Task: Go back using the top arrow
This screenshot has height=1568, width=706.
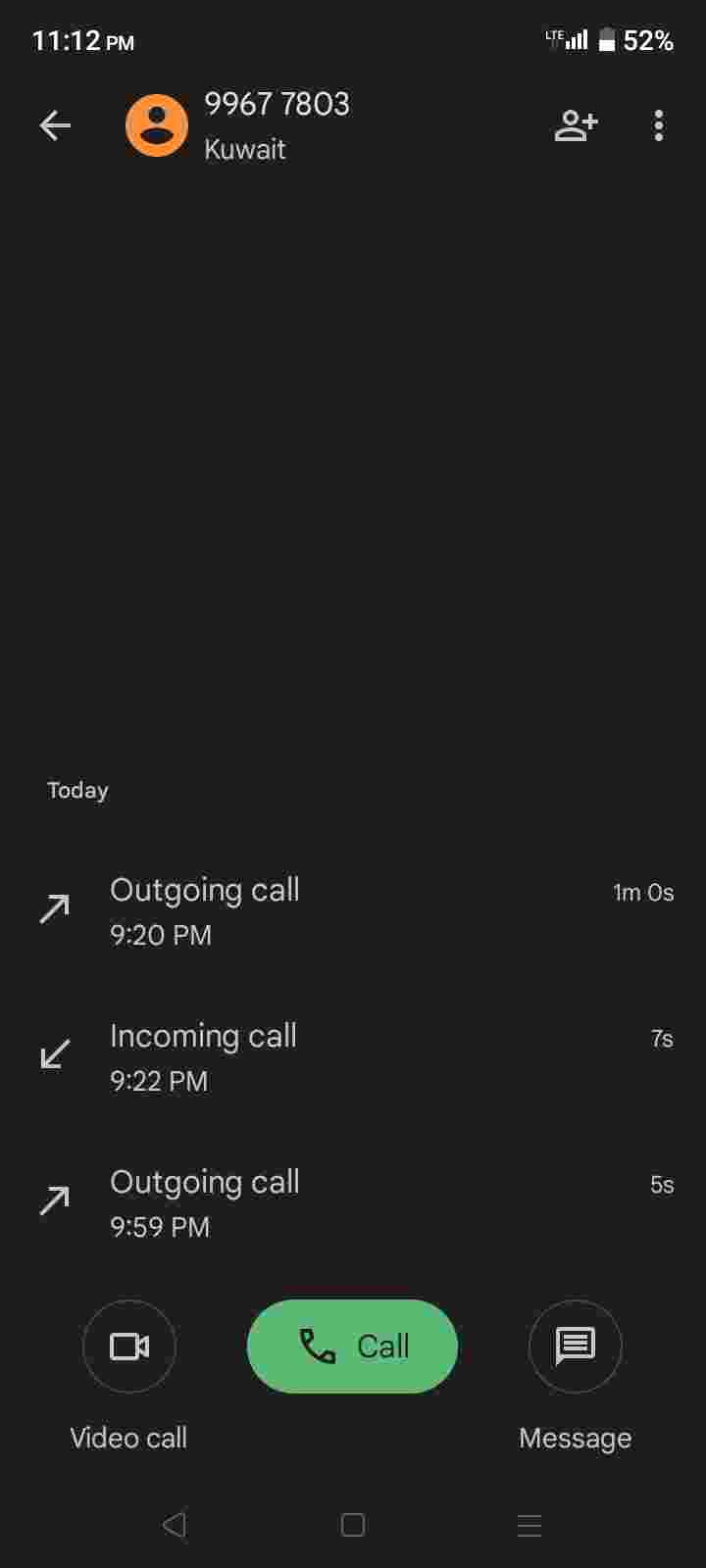Action: (x=55, y=125)
